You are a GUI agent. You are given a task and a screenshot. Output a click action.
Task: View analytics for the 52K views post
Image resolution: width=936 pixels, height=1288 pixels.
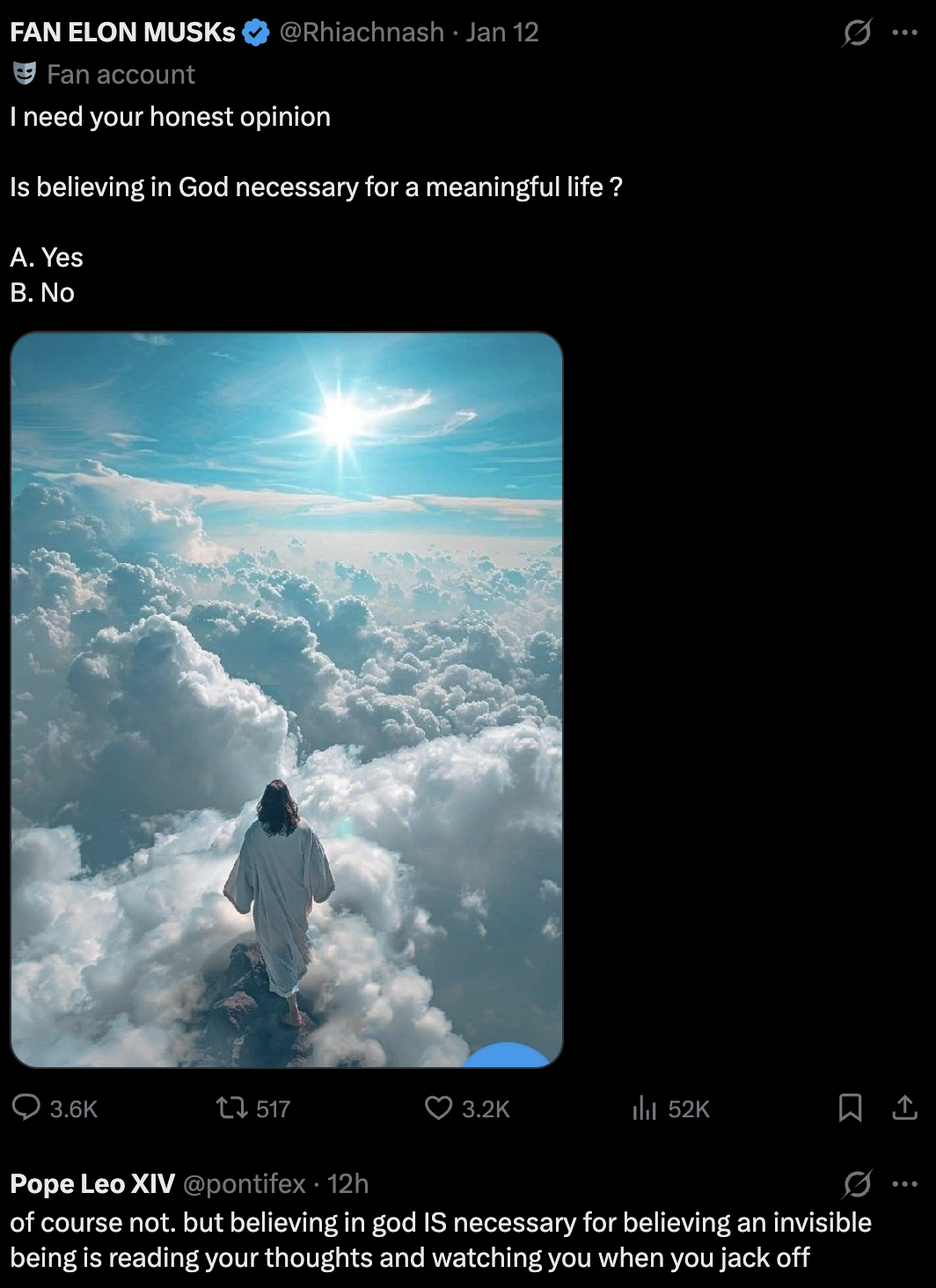pyautogui.click(x=645, y=1107)
